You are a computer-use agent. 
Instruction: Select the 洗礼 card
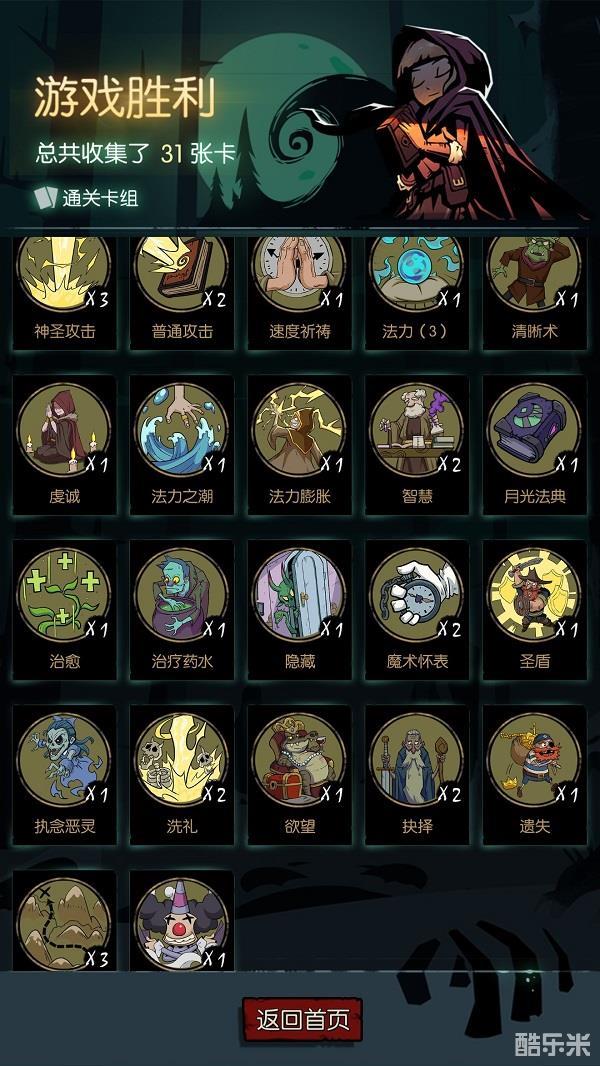tap(182, 760)
